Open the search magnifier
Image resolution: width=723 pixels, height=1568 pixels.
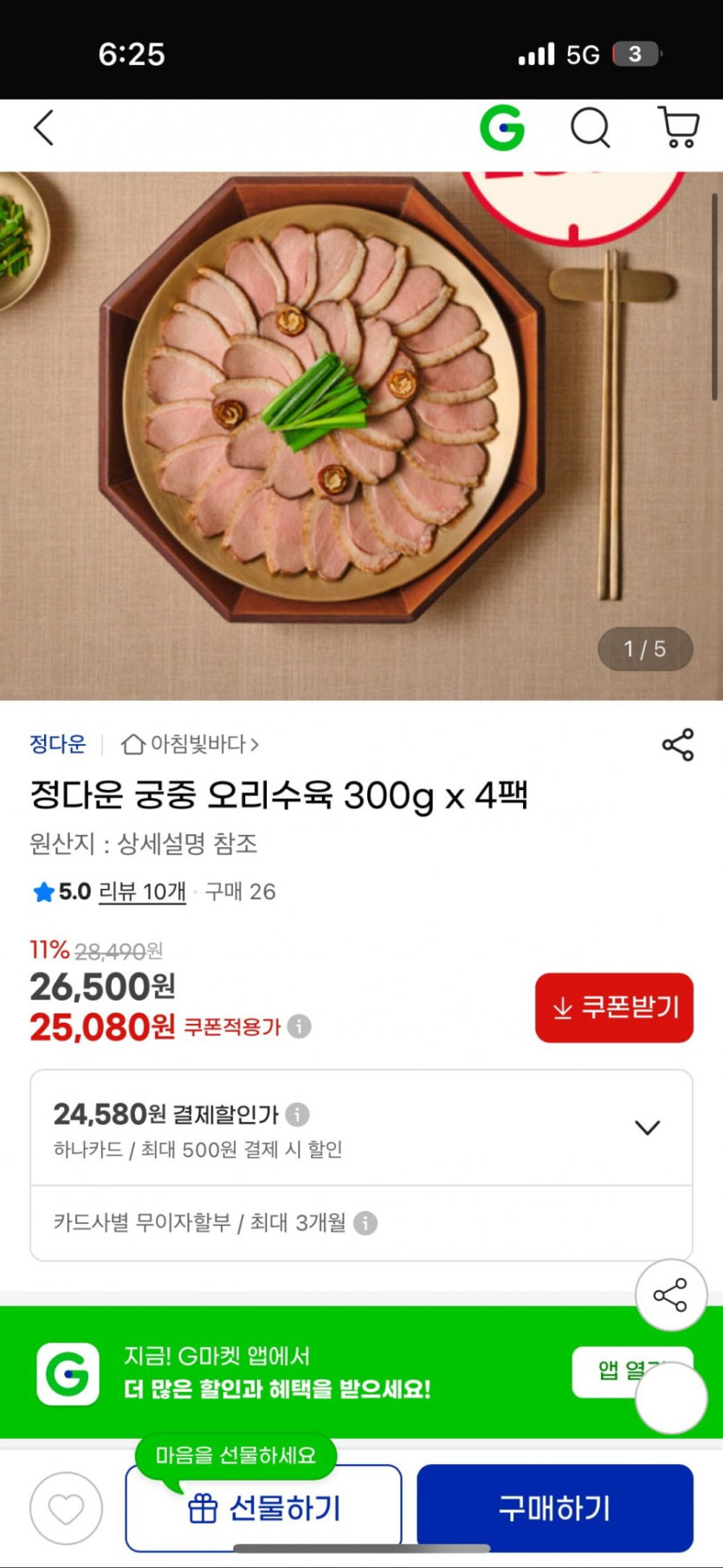pyautogui.click(x=591, y=128)
